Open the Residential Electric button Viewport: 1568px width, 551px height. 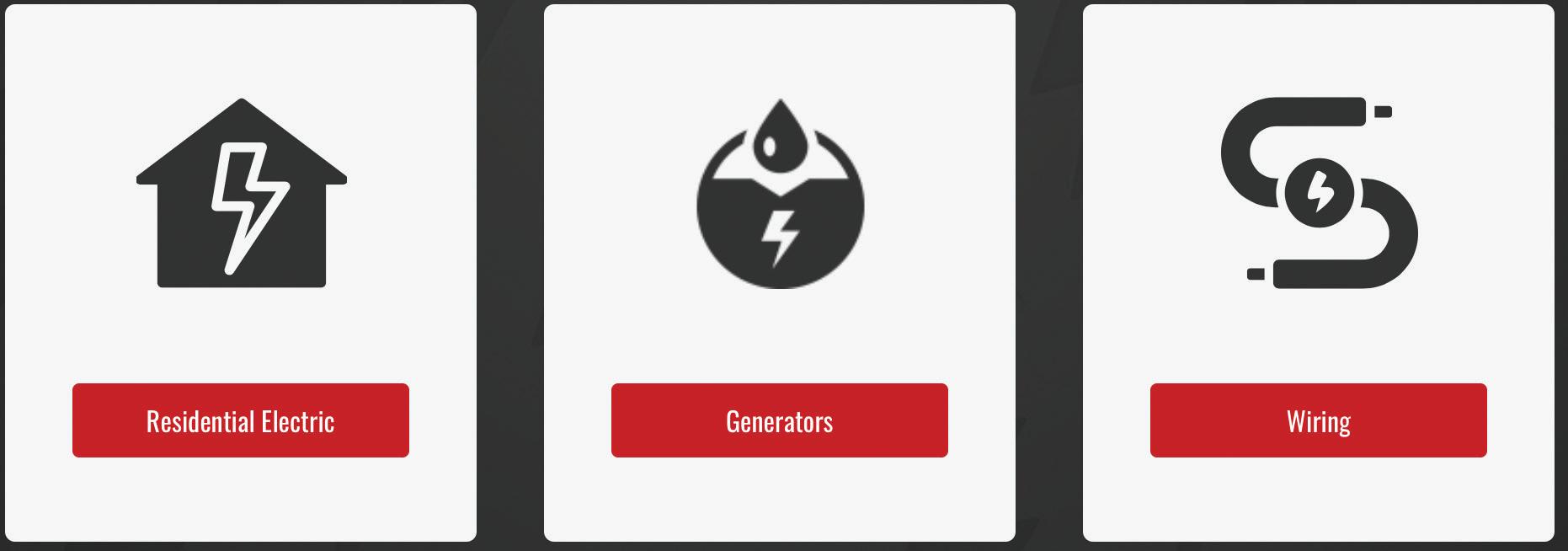[x=240, y=420]
